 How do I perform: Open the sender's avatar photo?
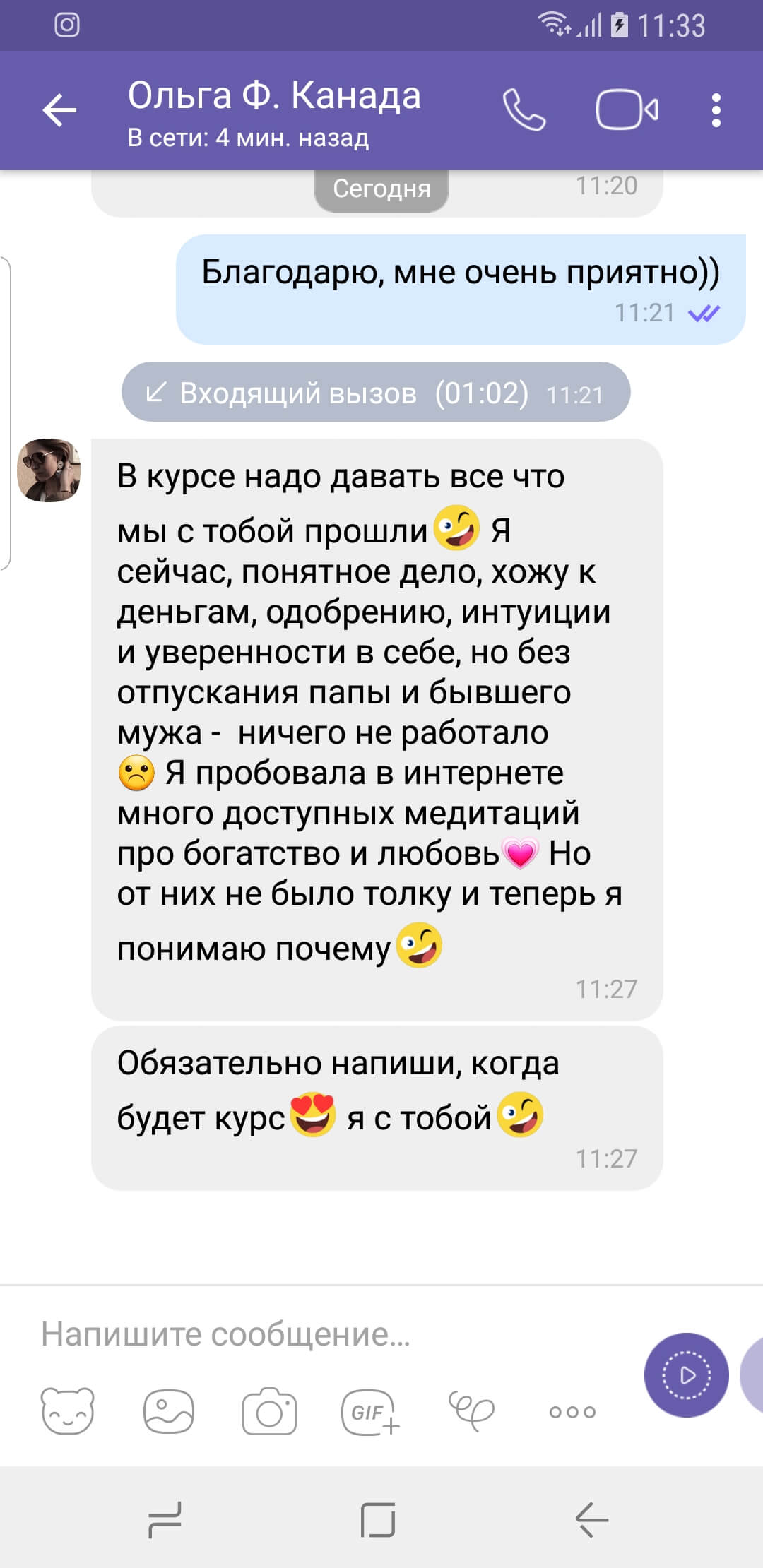tap(48, 470)
